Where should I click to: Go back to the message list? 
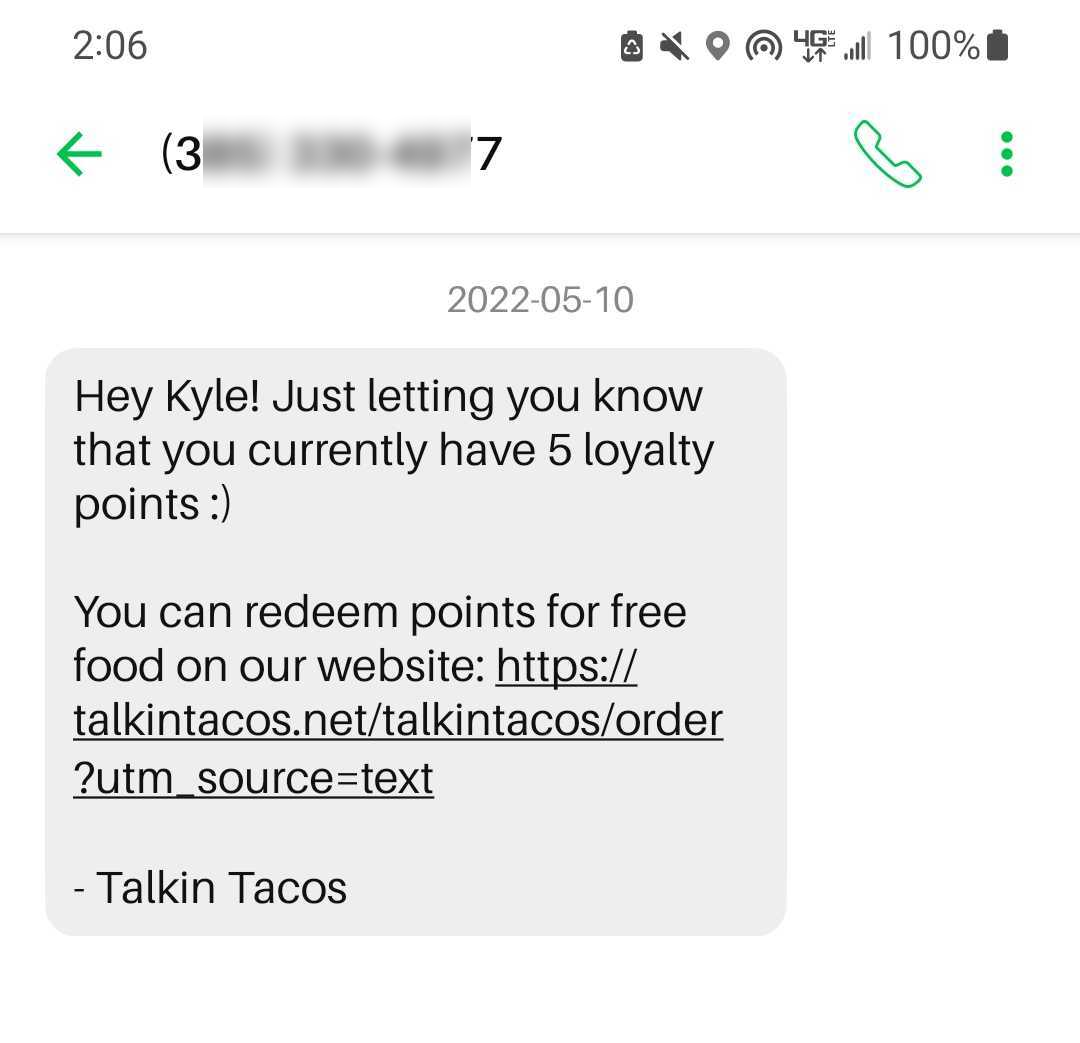pos(79,155)
